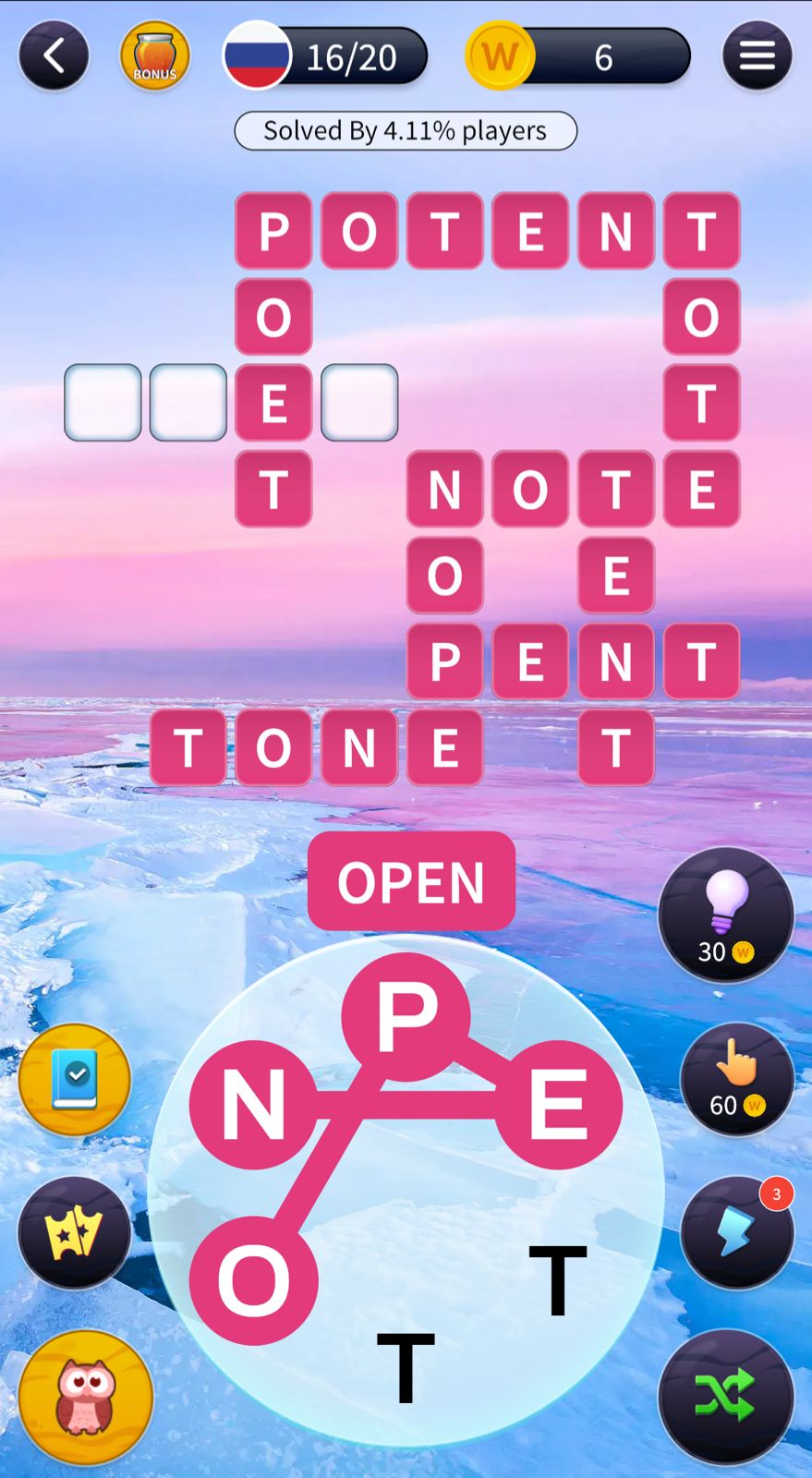The image size is (812, 1478).
Task: Use the finger hint for 60 coins
Action: (x=736, y=1078)
